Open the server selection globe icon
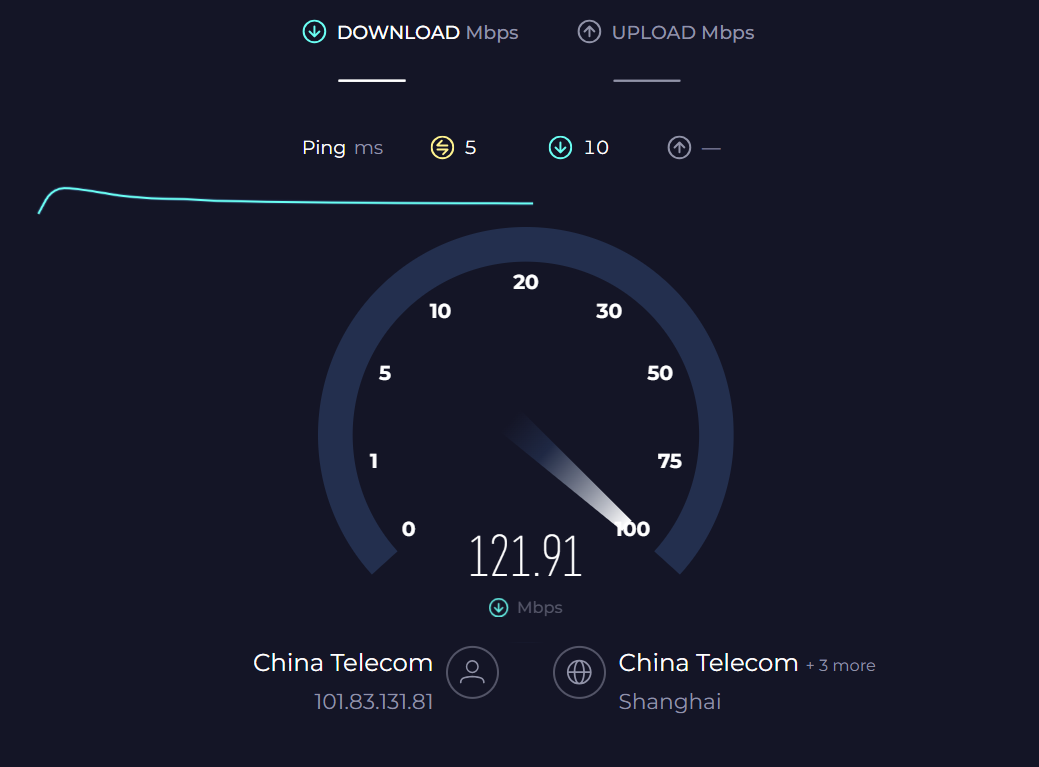1039x767 pixels. pos(579,671)
